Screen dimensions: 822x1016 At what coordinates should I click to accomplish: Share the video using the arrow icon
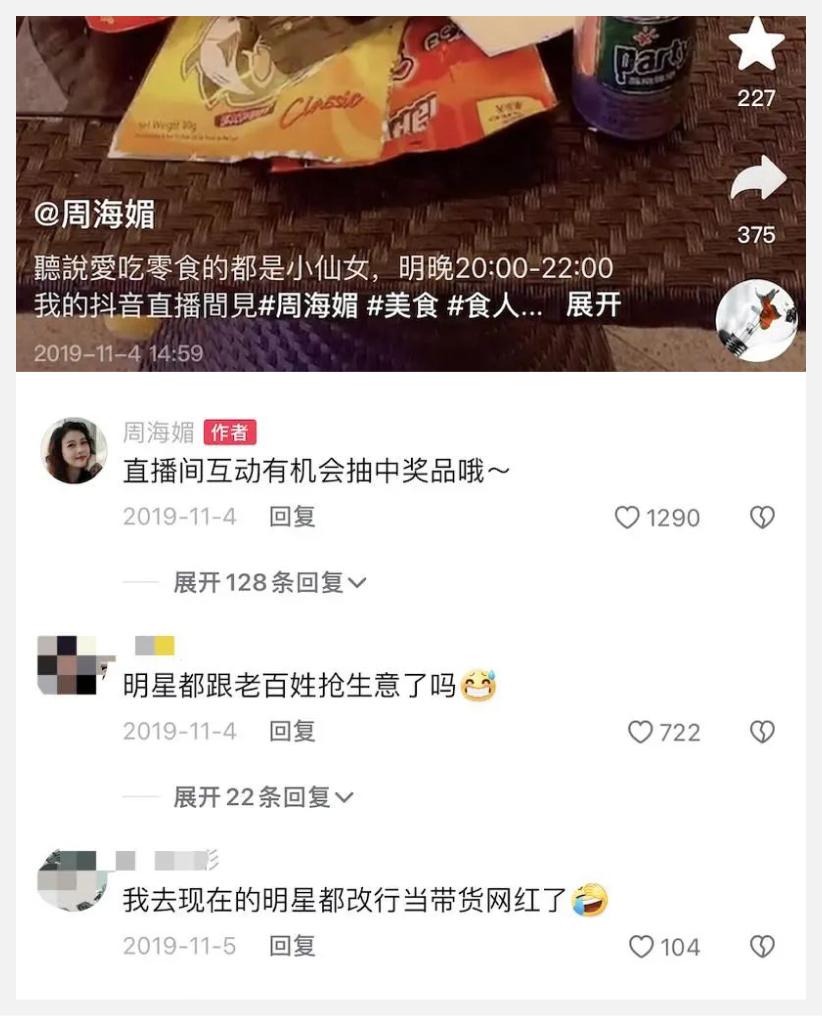point(756,180)
